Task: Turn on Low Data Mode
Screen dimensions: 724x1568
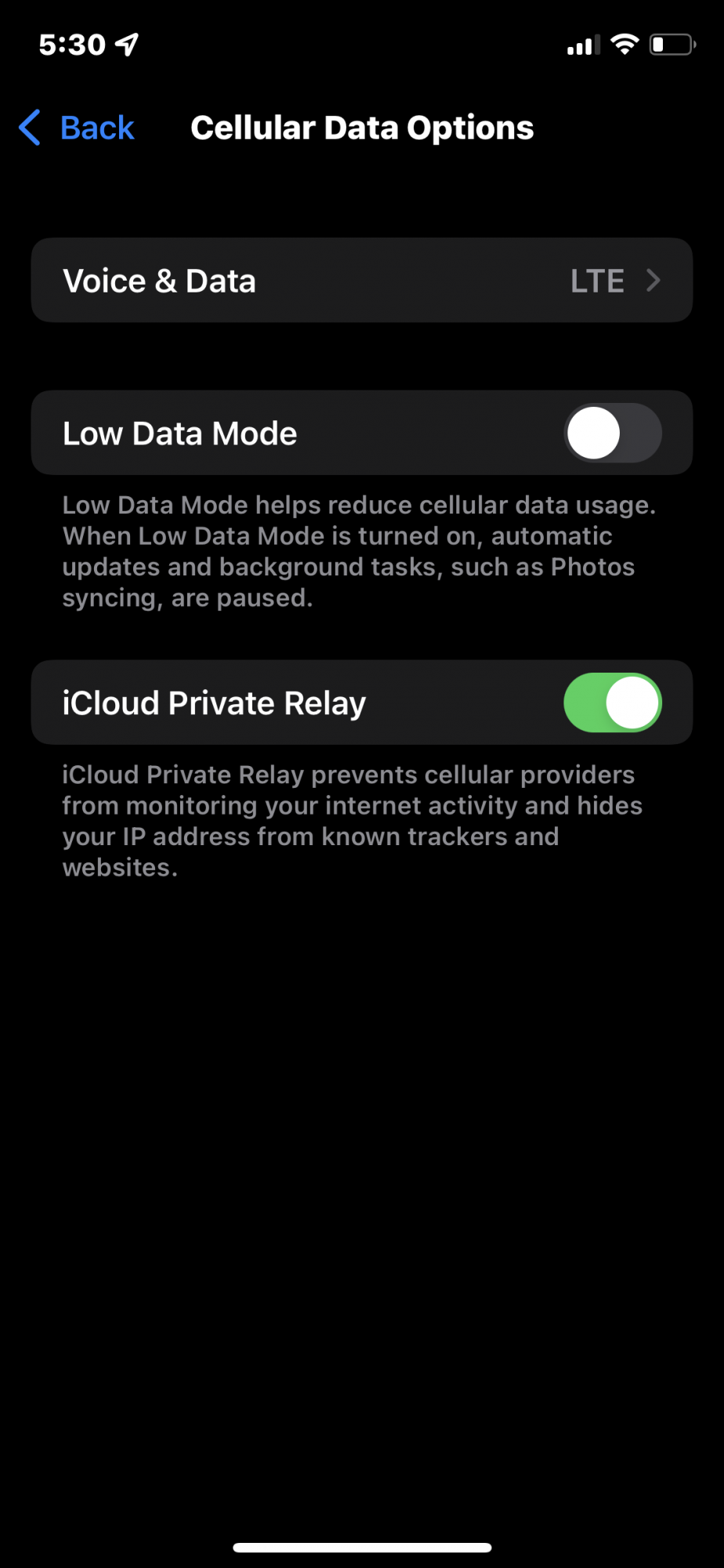Action: pyautogui.click(x=612, y=434)
